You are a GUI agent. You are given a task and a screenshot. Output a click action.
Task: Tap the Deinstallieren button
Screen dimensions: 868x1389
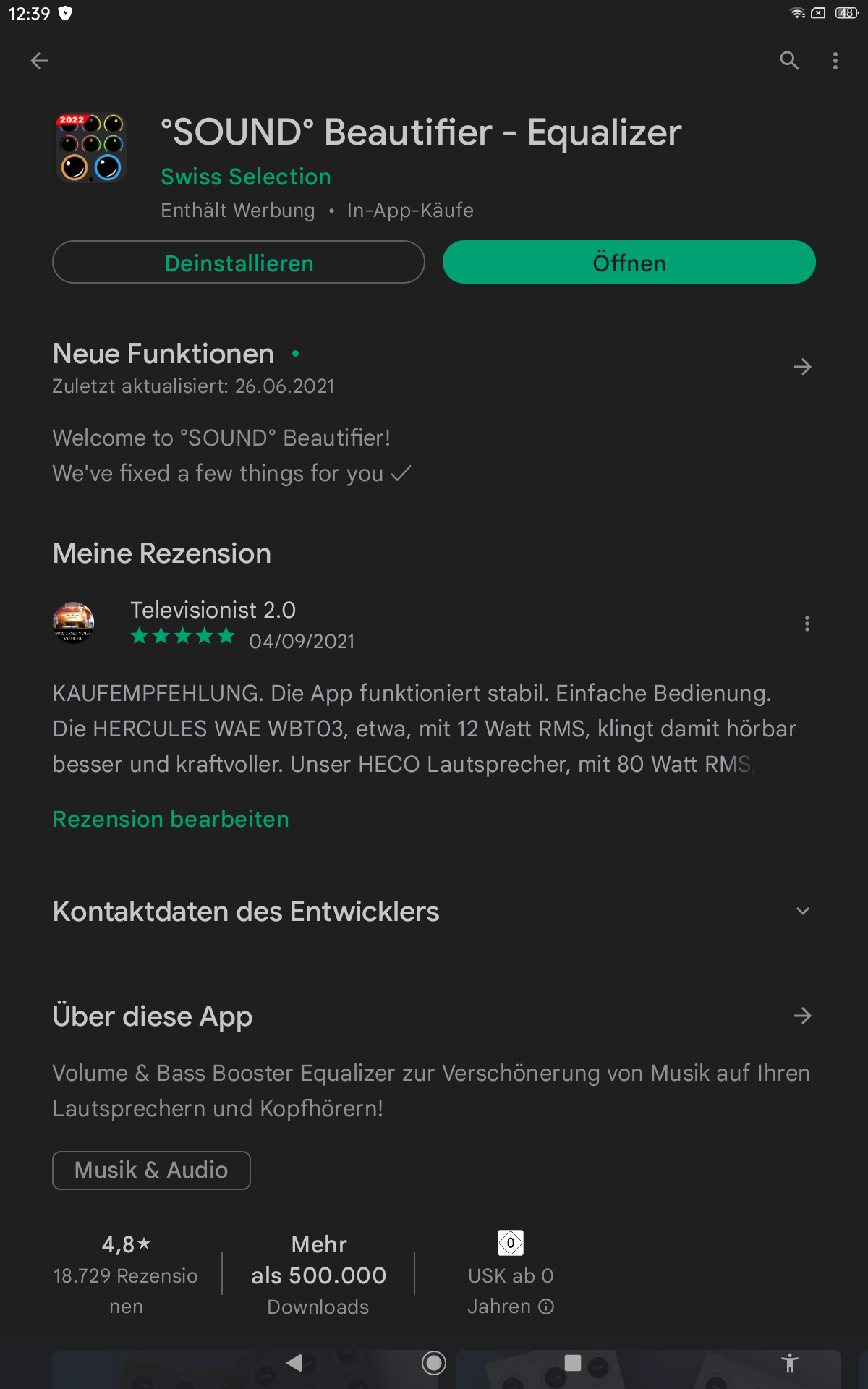tap(239, 262)
